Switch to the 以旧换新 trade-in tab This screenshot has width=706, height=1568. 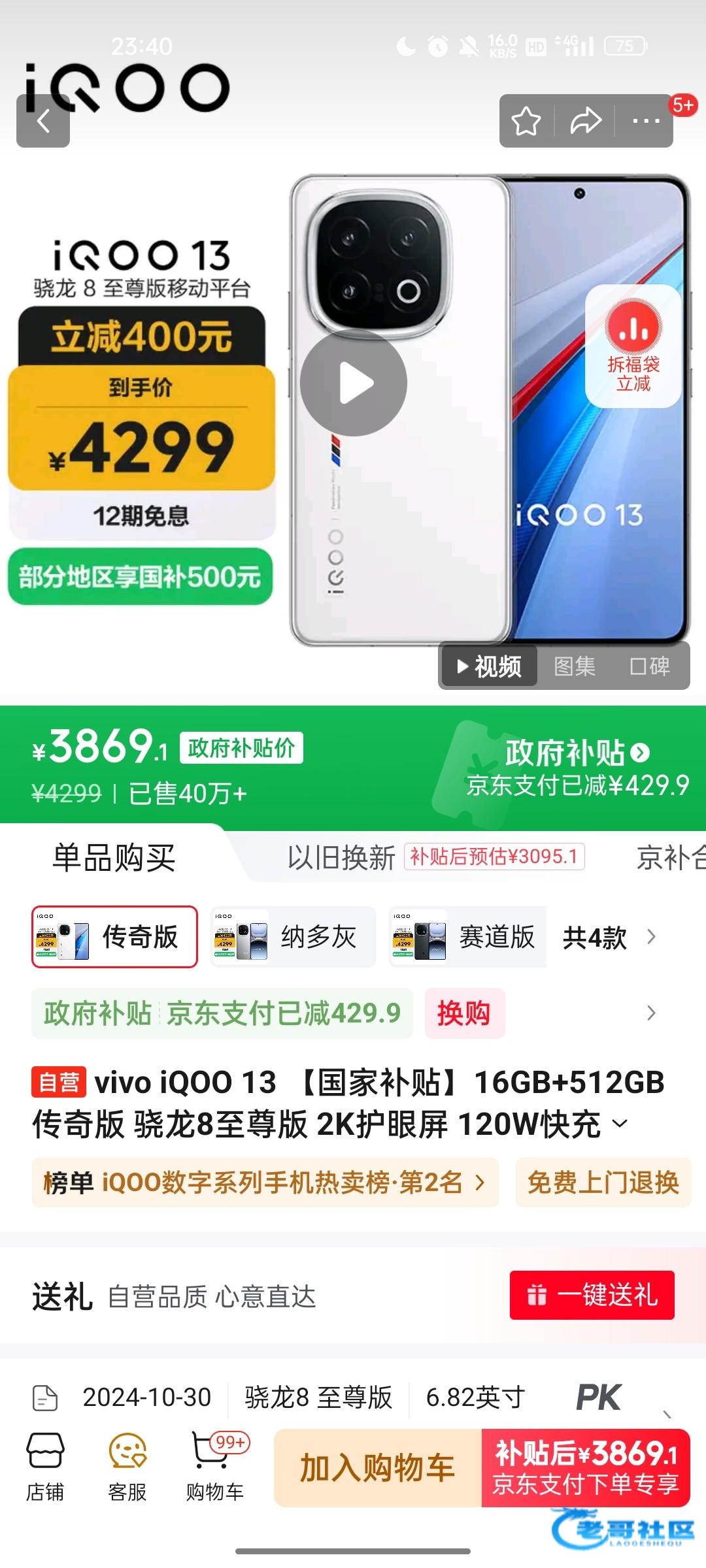tap(341, 857)
